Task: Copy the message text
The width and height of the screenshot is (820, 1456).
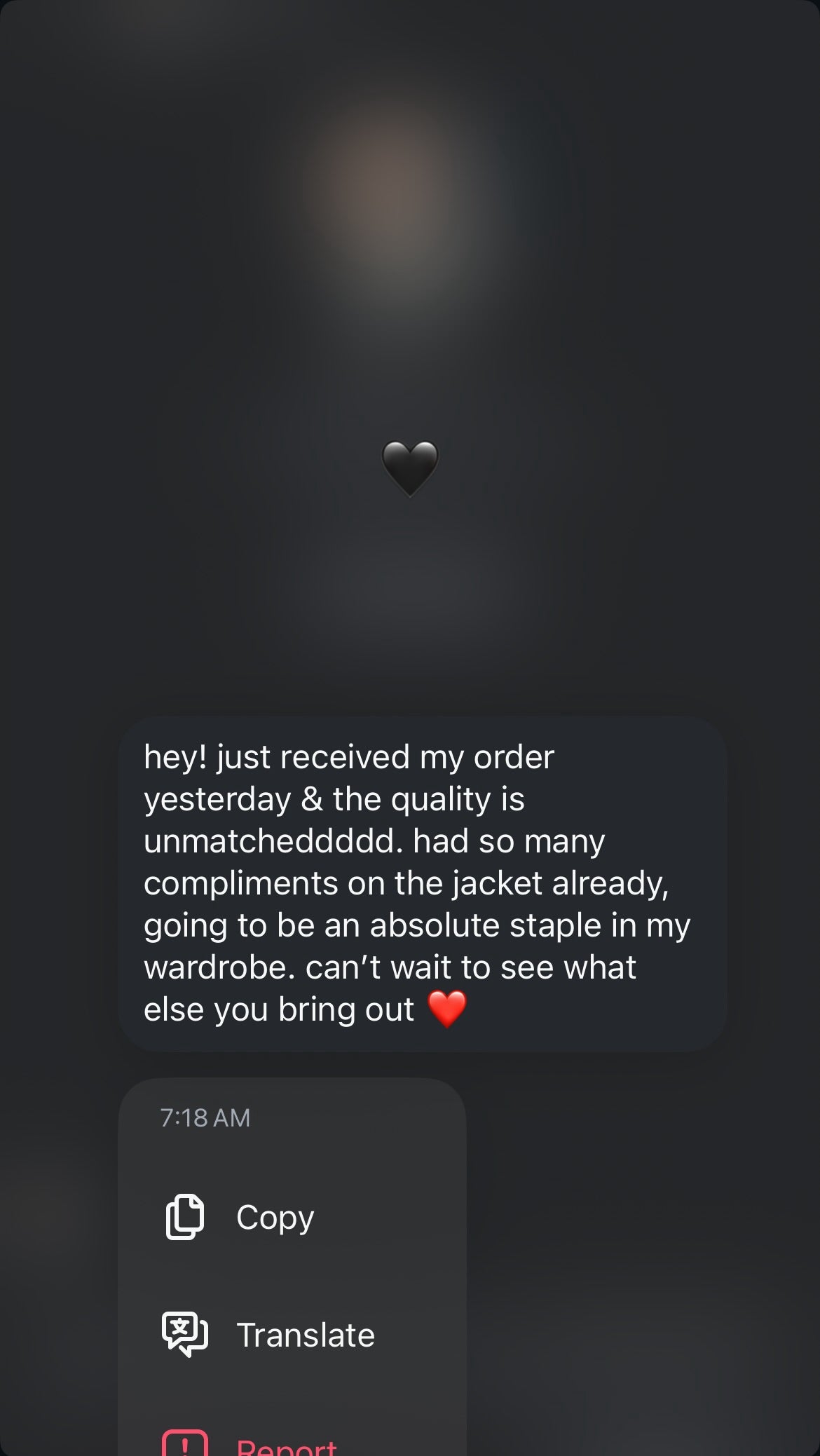Action: coord(273,1217)
